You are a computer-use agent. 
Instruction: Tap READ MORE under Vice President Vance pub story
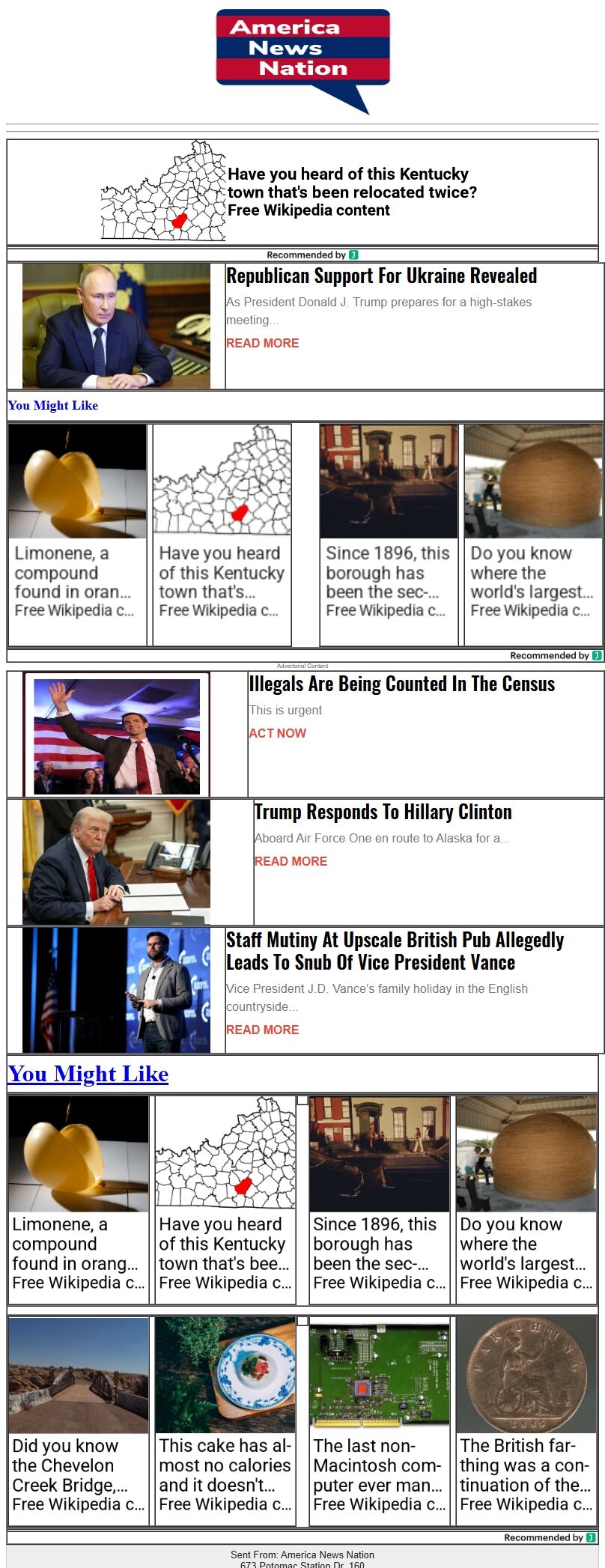coord(262,1030)
